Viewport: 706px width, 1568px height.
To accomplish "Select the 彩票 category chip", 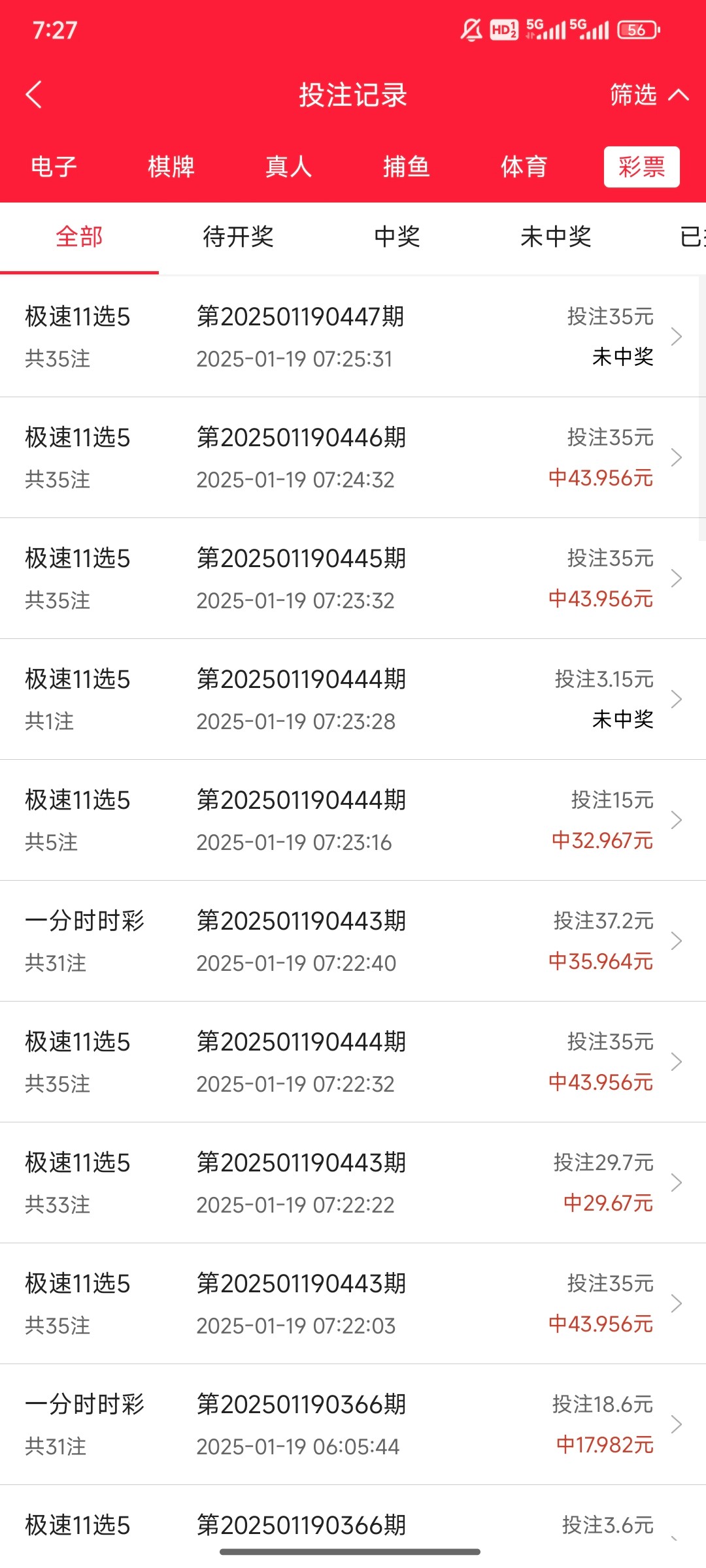I will [x=642, y=167].
